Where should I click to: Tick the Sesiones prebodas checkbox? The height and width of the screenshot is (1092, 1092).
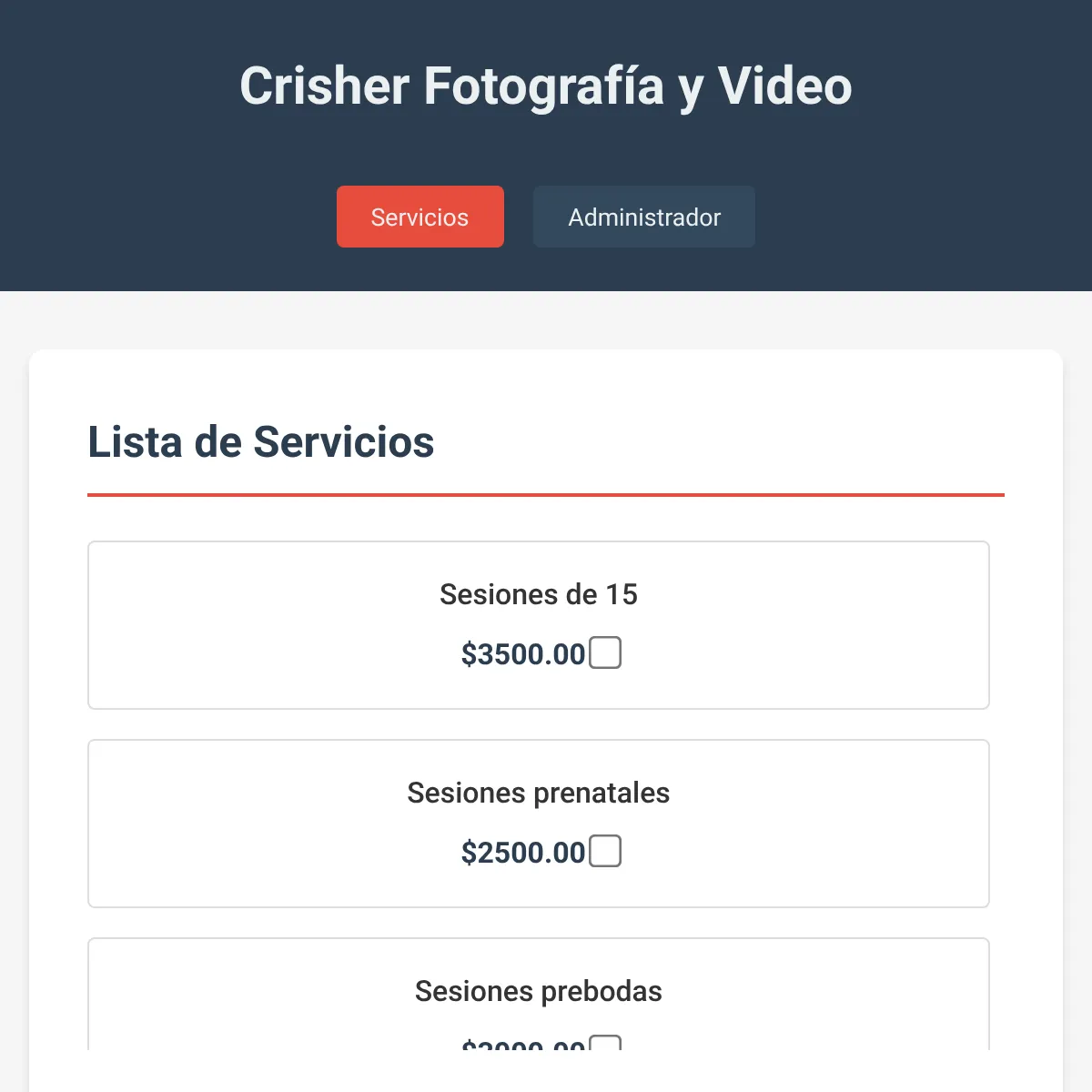click(605, 1044)
